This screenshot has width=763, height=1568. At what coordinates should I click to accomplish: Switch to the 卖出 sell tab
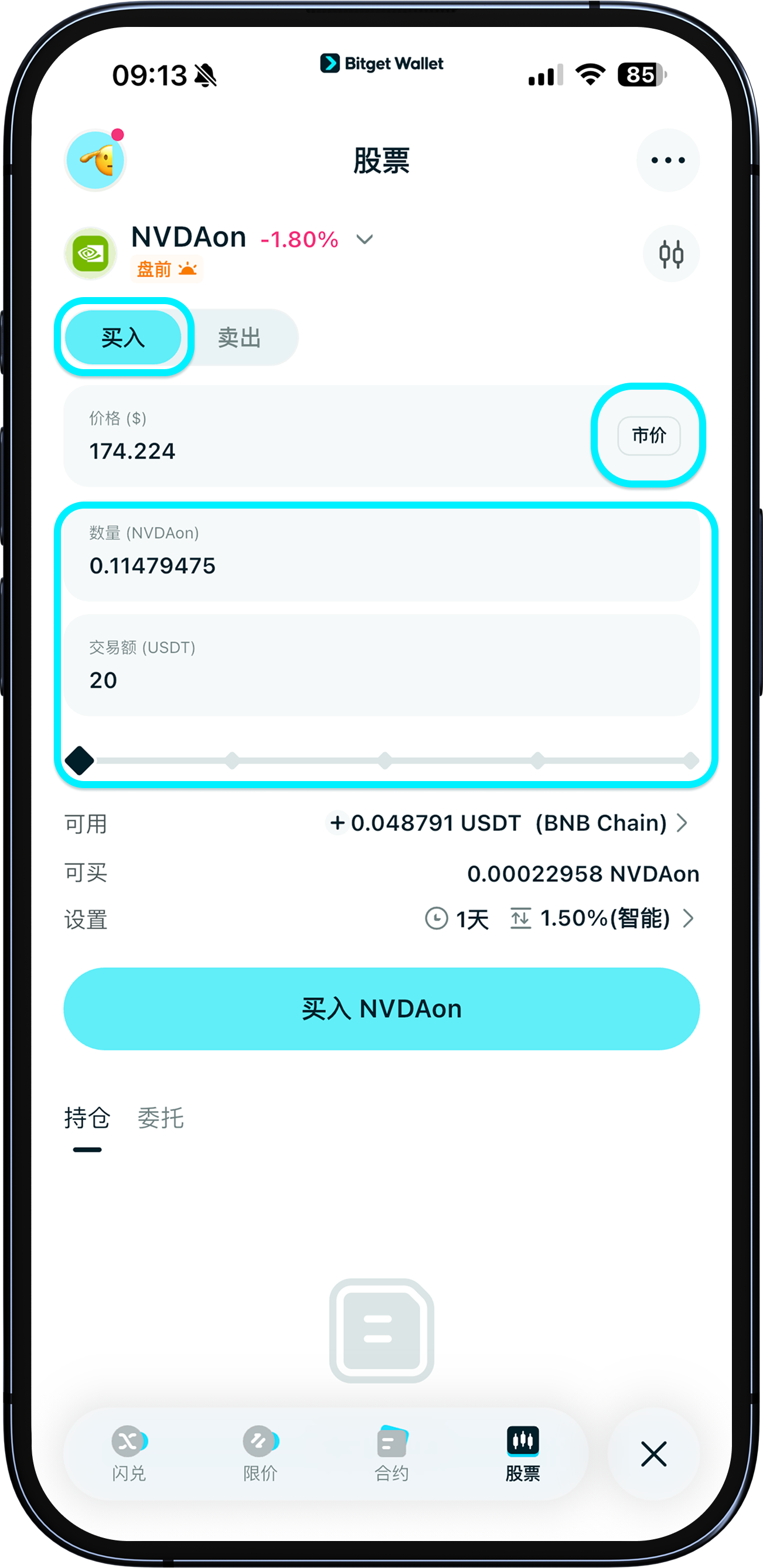[239, 338]
